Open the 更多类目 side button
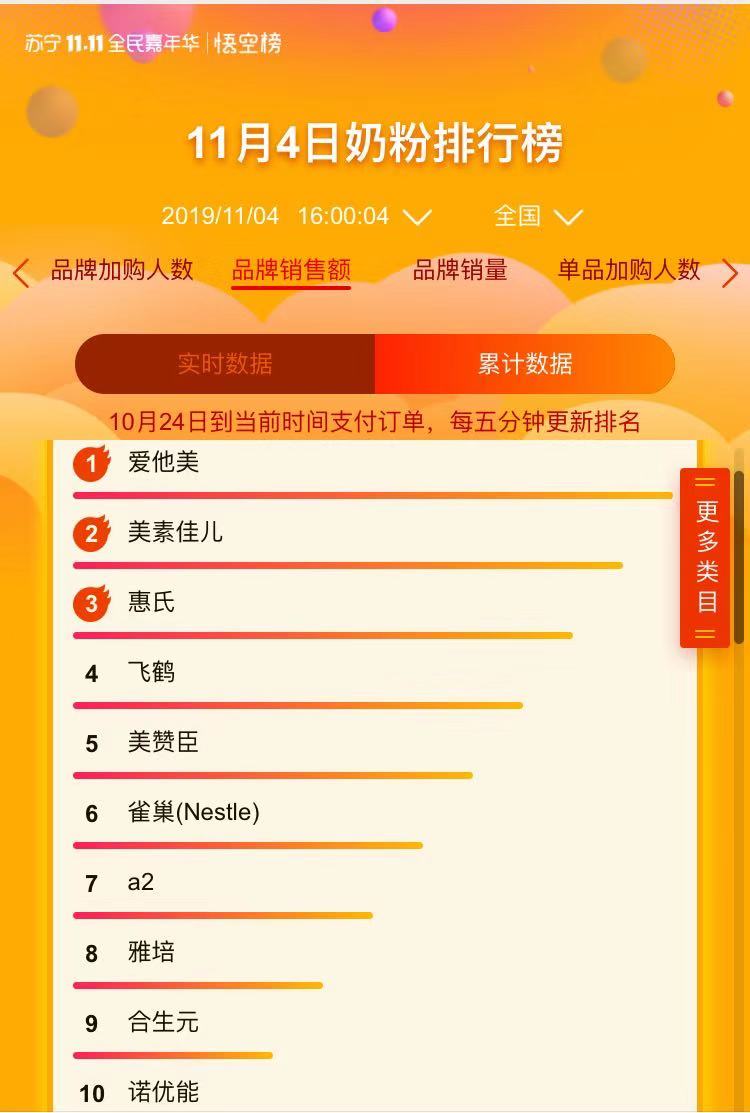 (x=706, y=557)
